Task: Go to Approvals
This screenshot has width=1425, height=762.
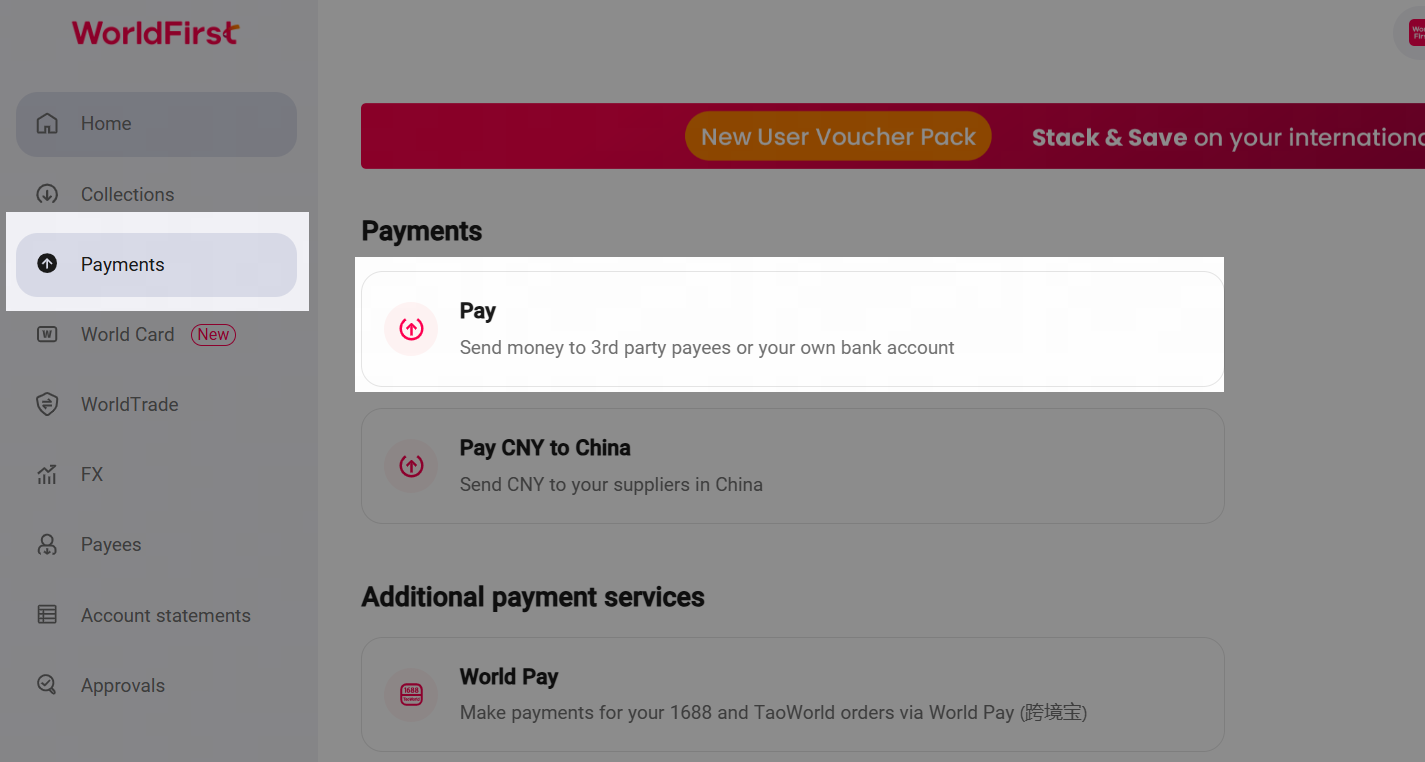Action: point(122,686)
